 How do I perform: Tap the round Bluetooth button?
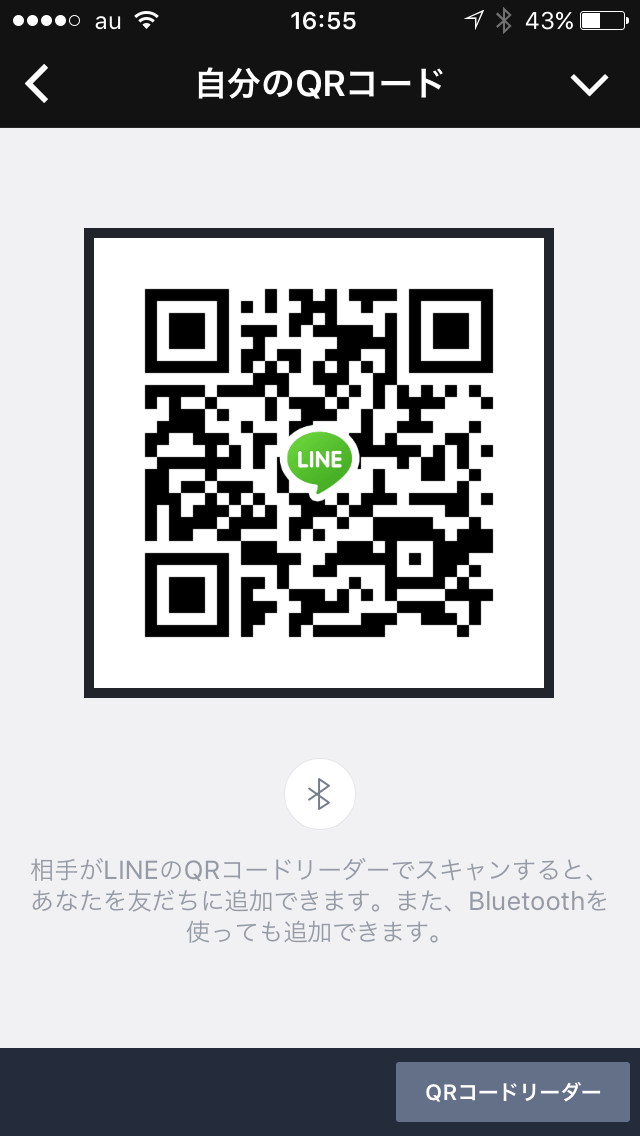click(x=320, y=794)
